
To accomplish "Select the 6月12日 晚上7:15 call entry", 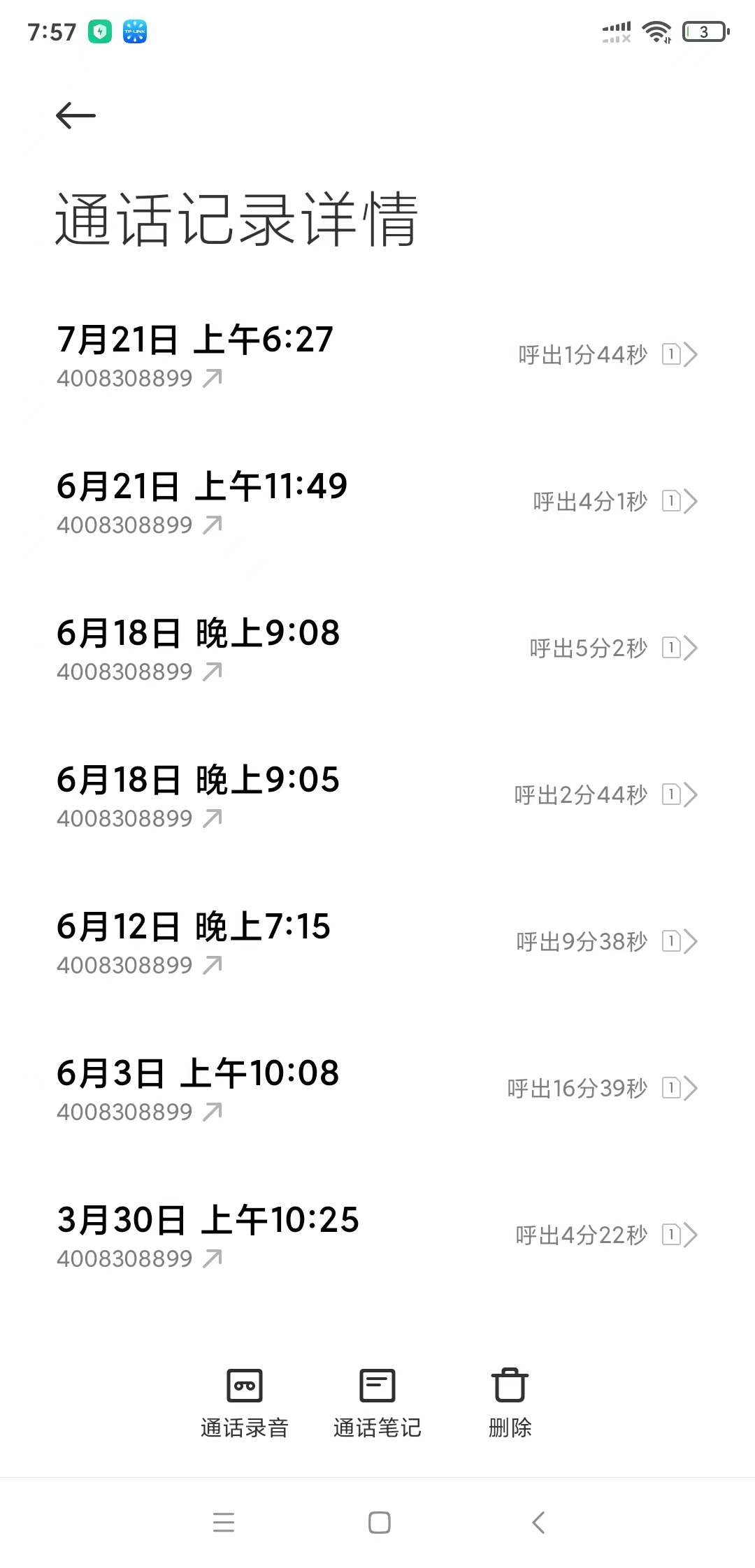I will point(377,943).
